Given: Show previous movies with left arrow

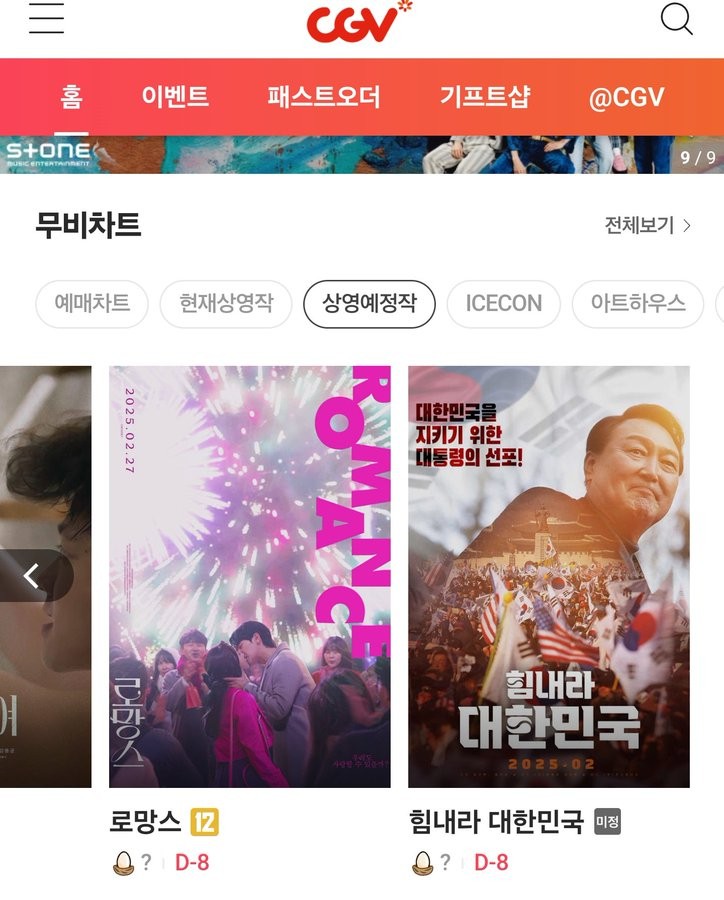Looking at the screenshot, I should pyautogui.click(x=31, y=575).
